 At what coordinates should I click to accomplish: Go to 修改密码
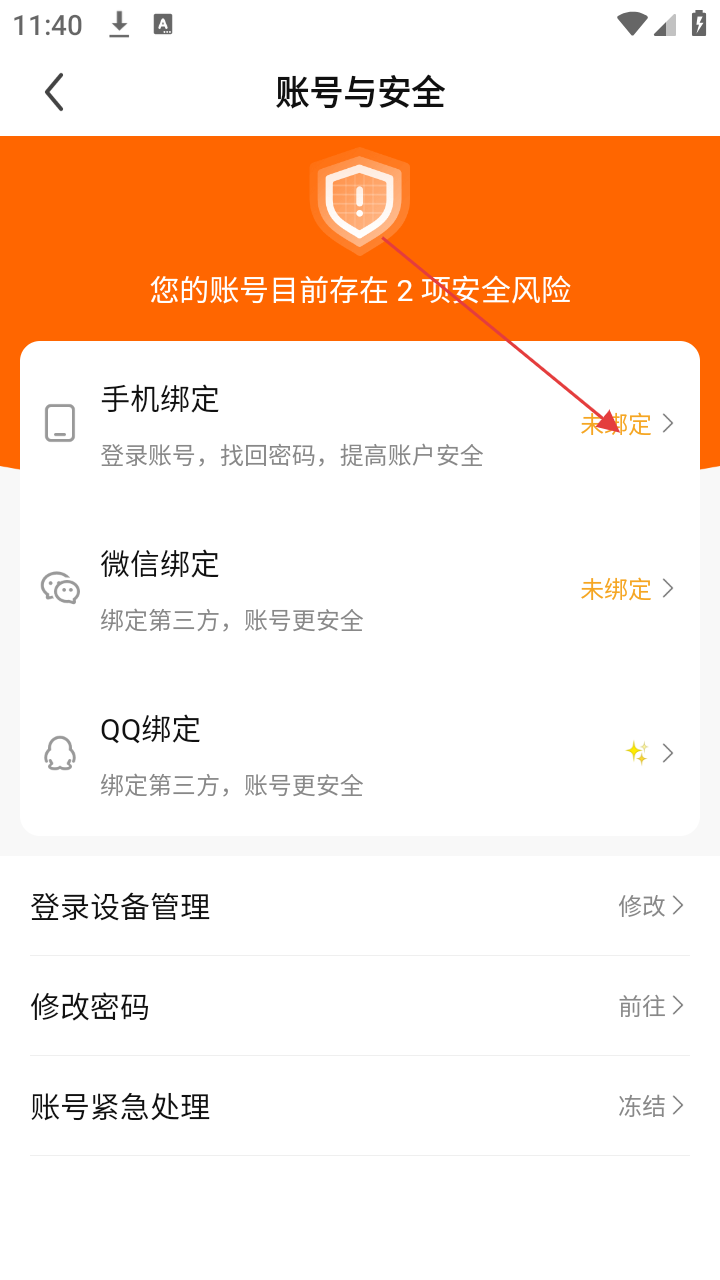click(360, 1006)
